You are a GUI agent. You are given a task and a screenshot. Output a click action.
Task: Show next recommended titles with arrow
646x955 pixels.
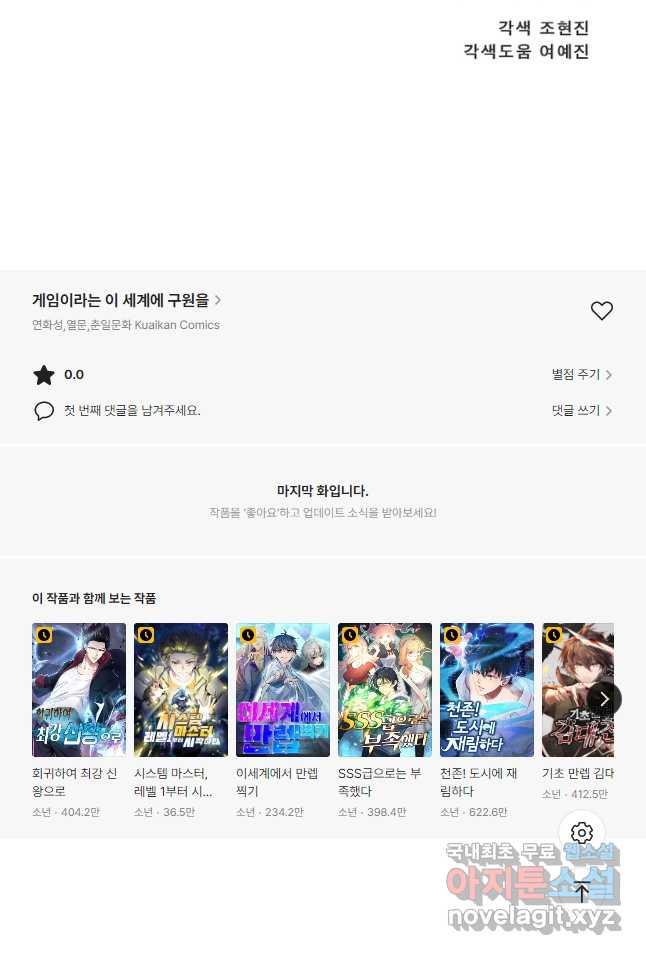pyautogui.click(x=604, y=699)
